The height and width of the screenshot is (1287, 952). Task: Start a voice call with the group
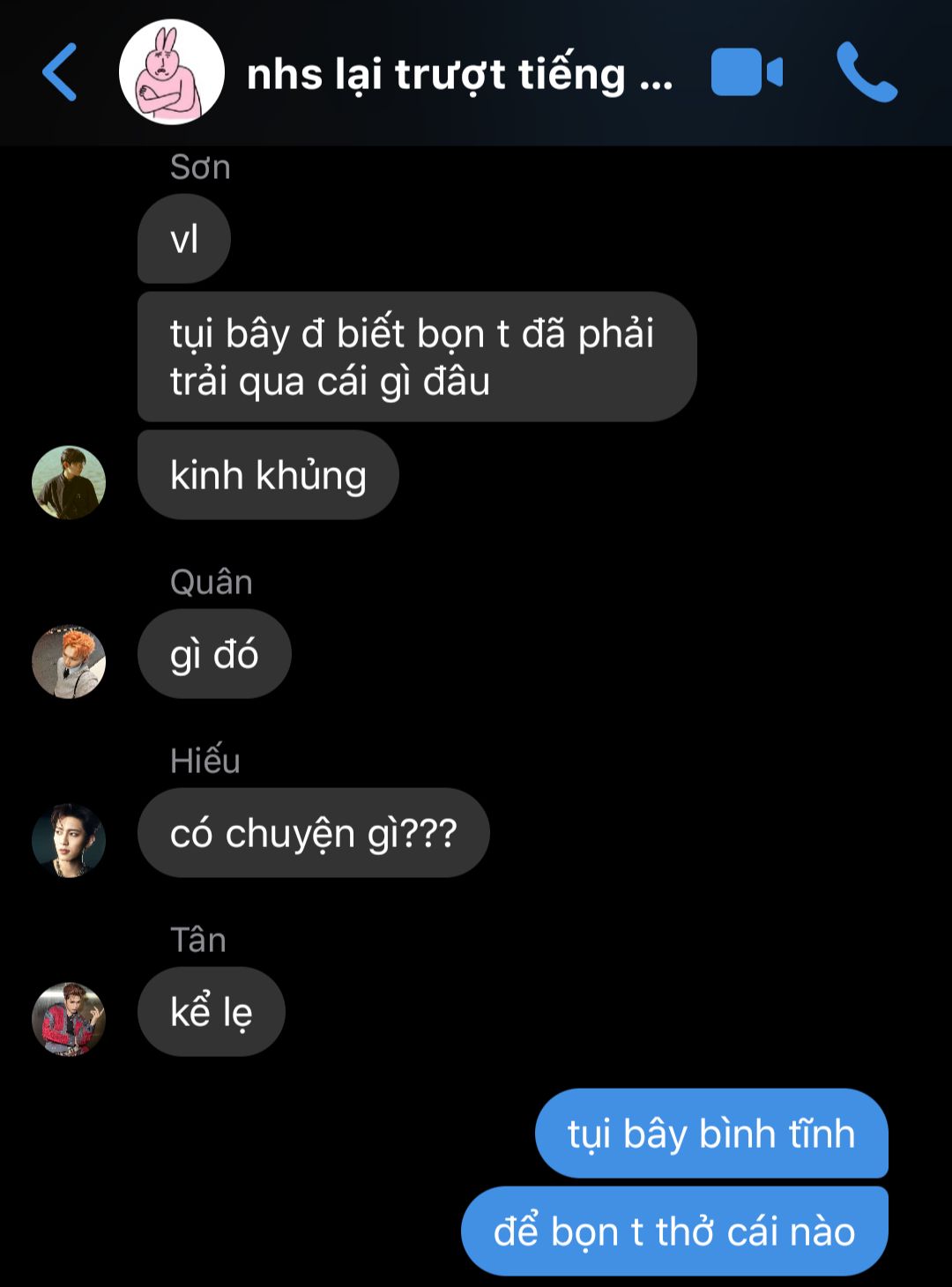tap(866, 72)
